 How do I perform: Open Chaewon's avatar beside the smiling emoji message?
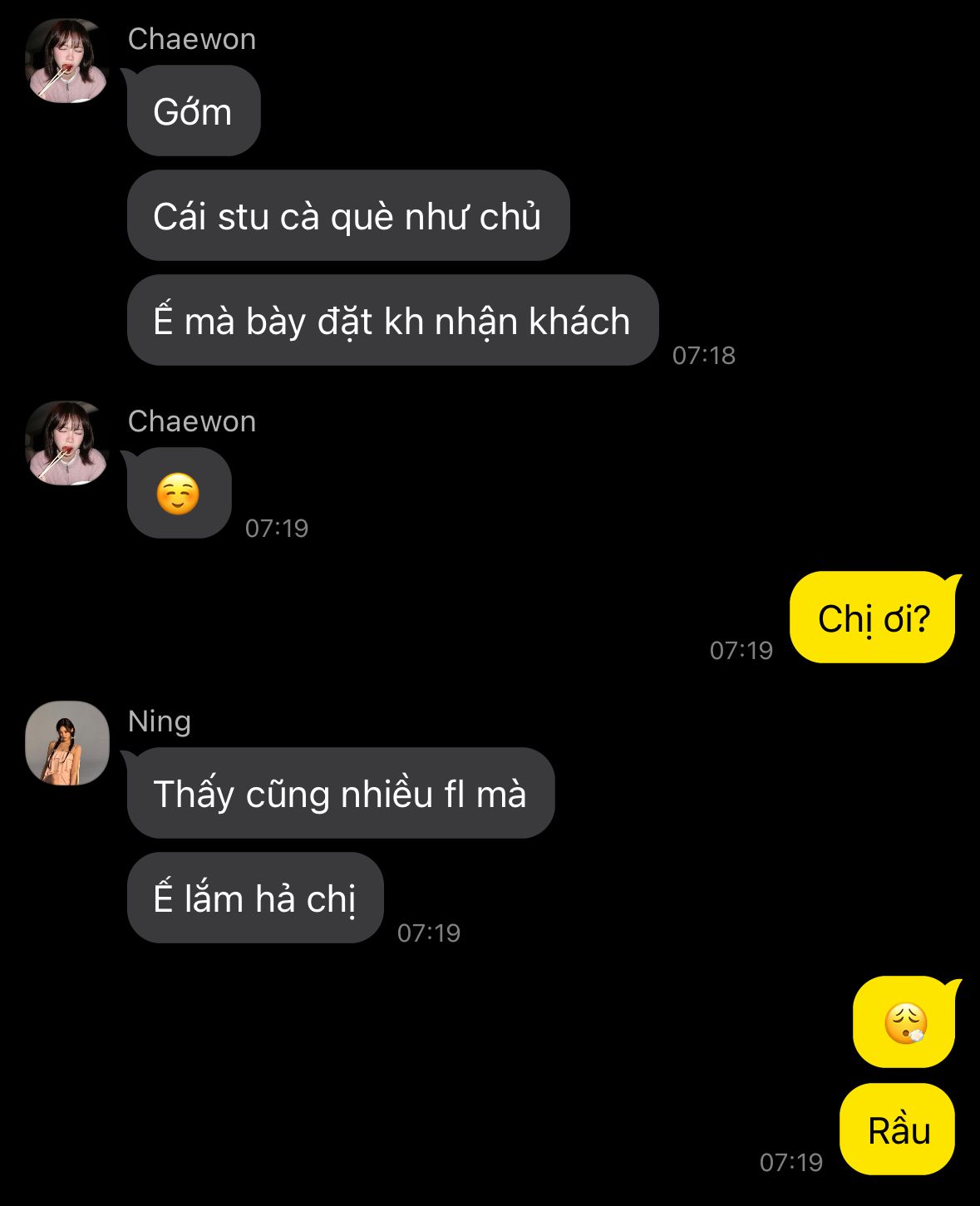point(67,443)
